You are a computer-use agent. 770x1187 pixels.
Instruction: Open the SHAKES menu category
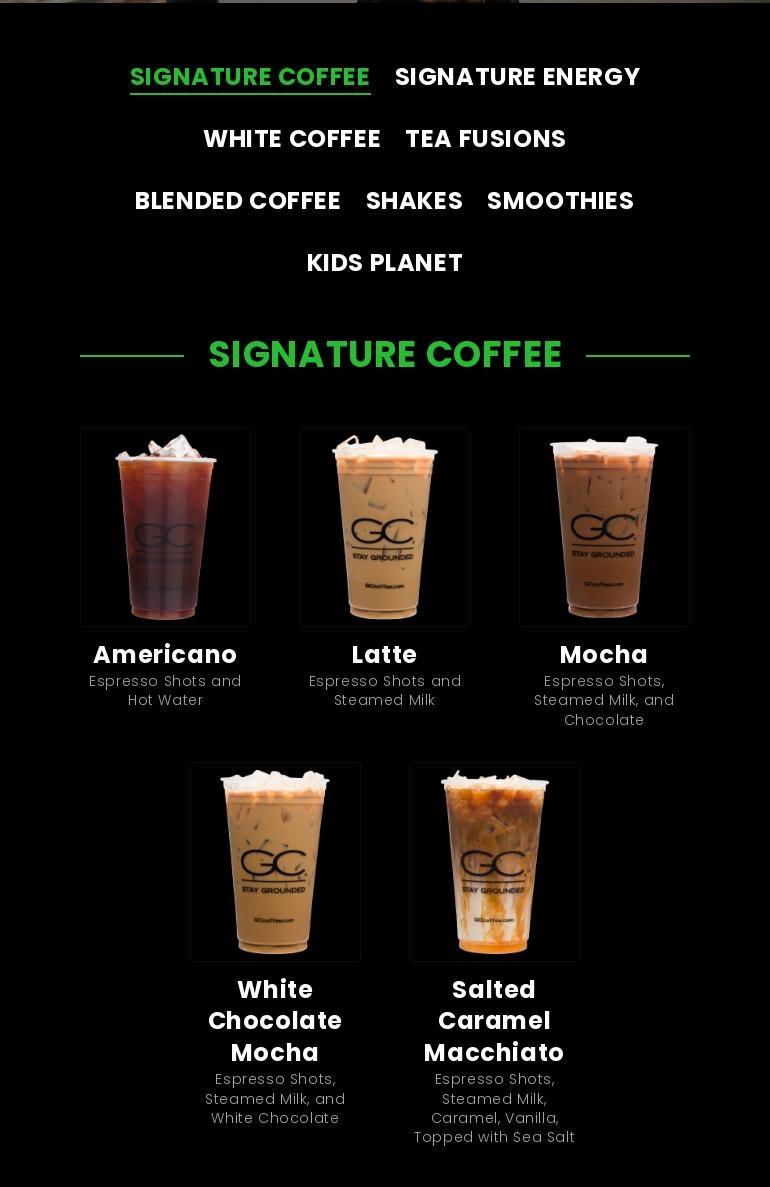414,200
